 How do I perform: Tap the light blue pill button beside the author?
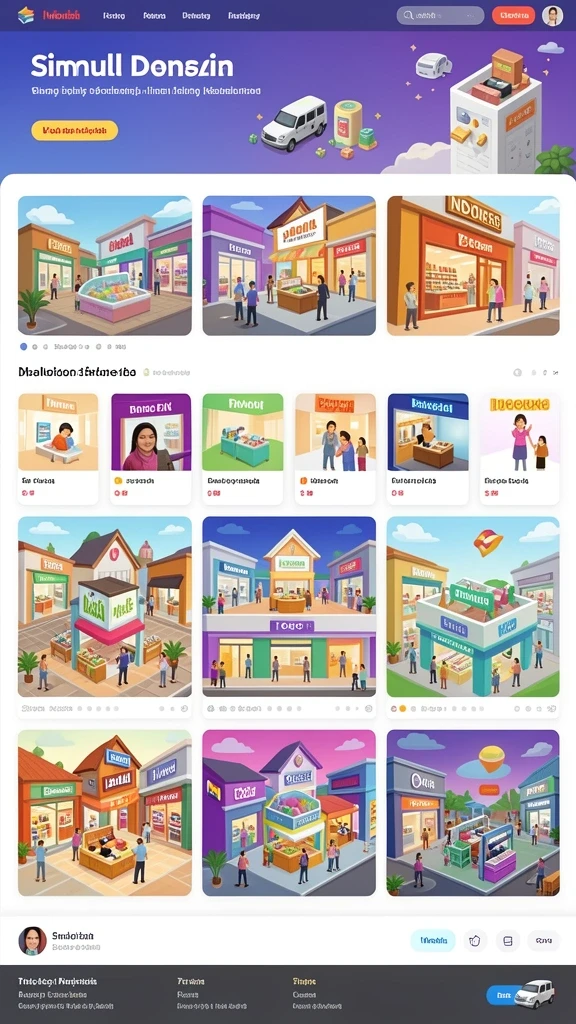click(433, 940)
